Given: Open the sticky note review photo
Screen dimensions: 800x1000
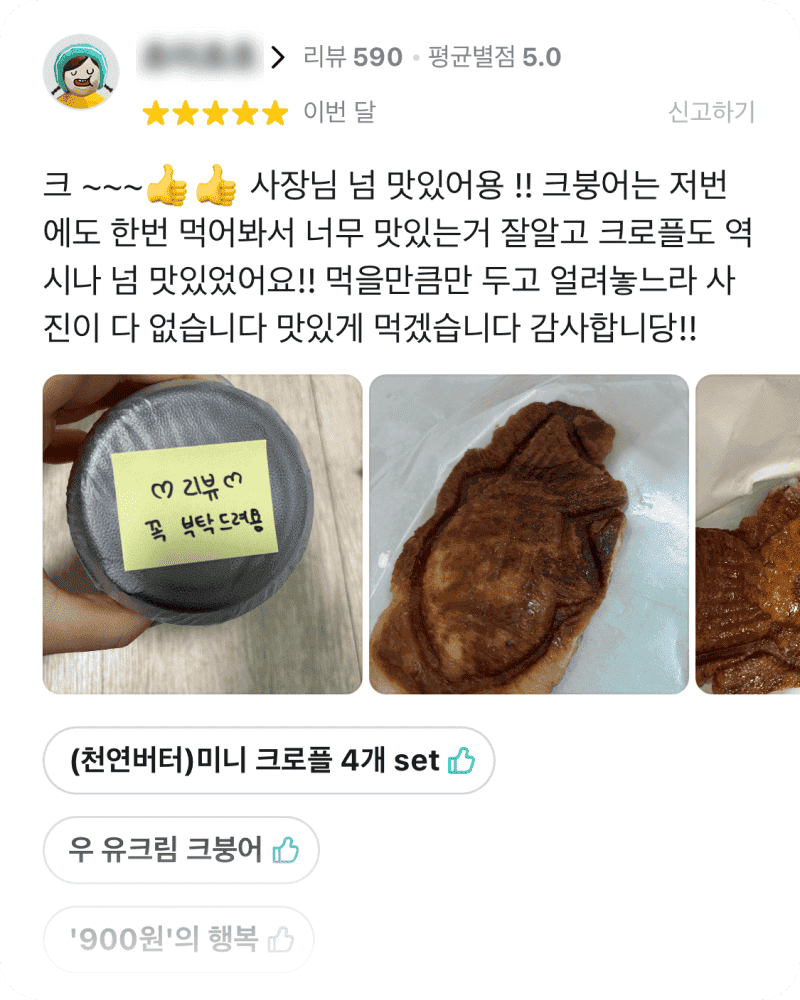Looking at the screenshot, I should (202, 534).
